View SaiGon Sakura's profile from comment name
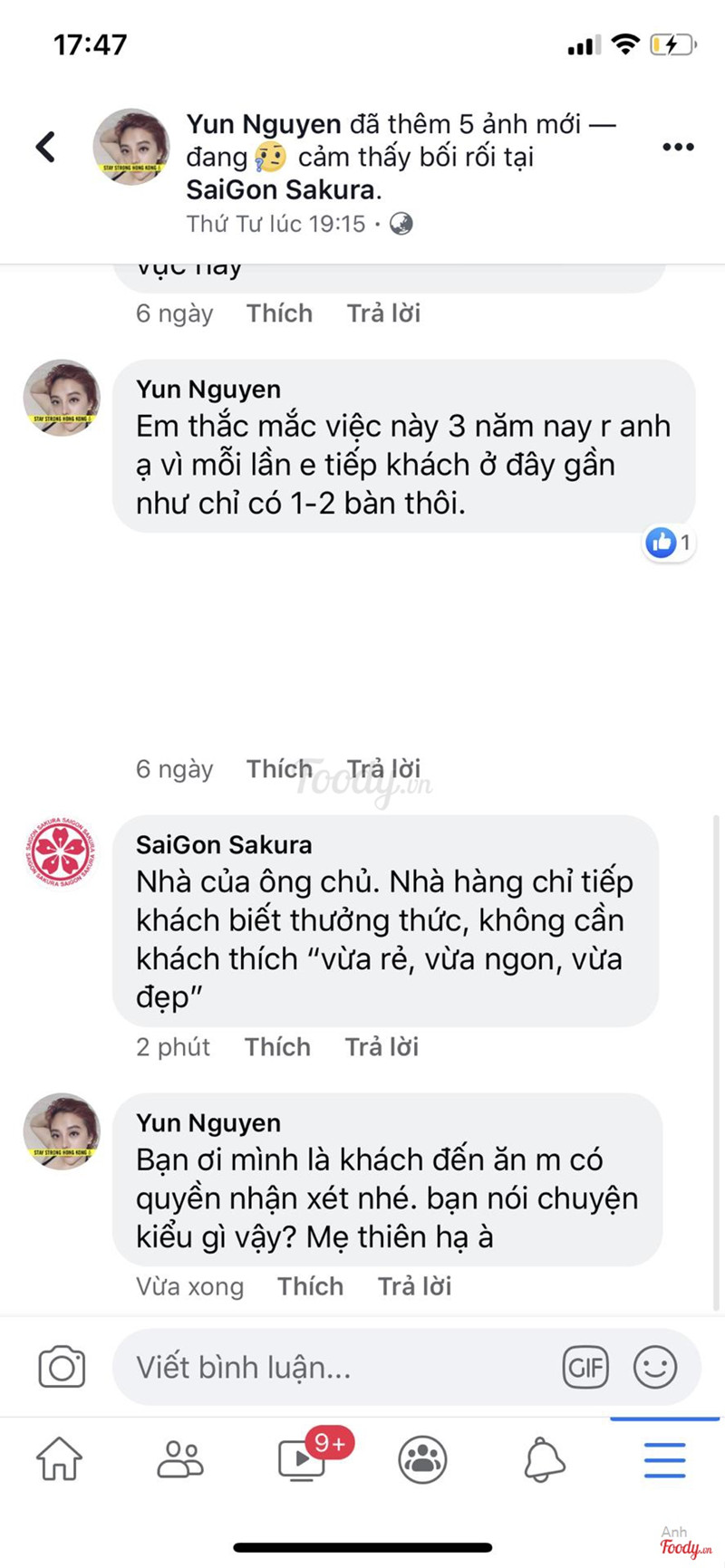 tap(224, 844)
